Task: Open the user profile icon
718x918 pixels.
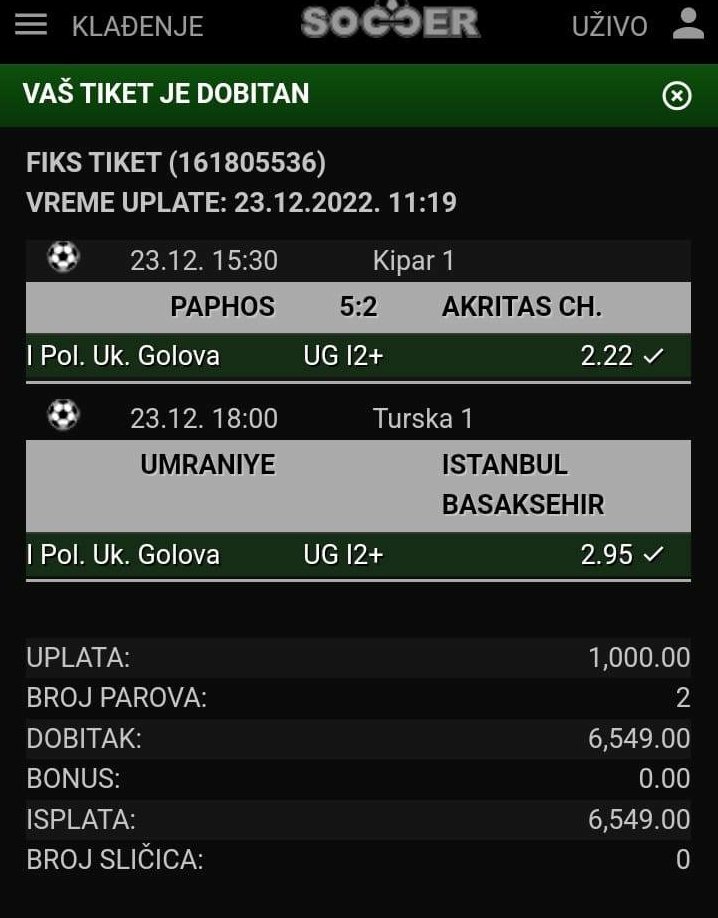Action: point(688,24)
